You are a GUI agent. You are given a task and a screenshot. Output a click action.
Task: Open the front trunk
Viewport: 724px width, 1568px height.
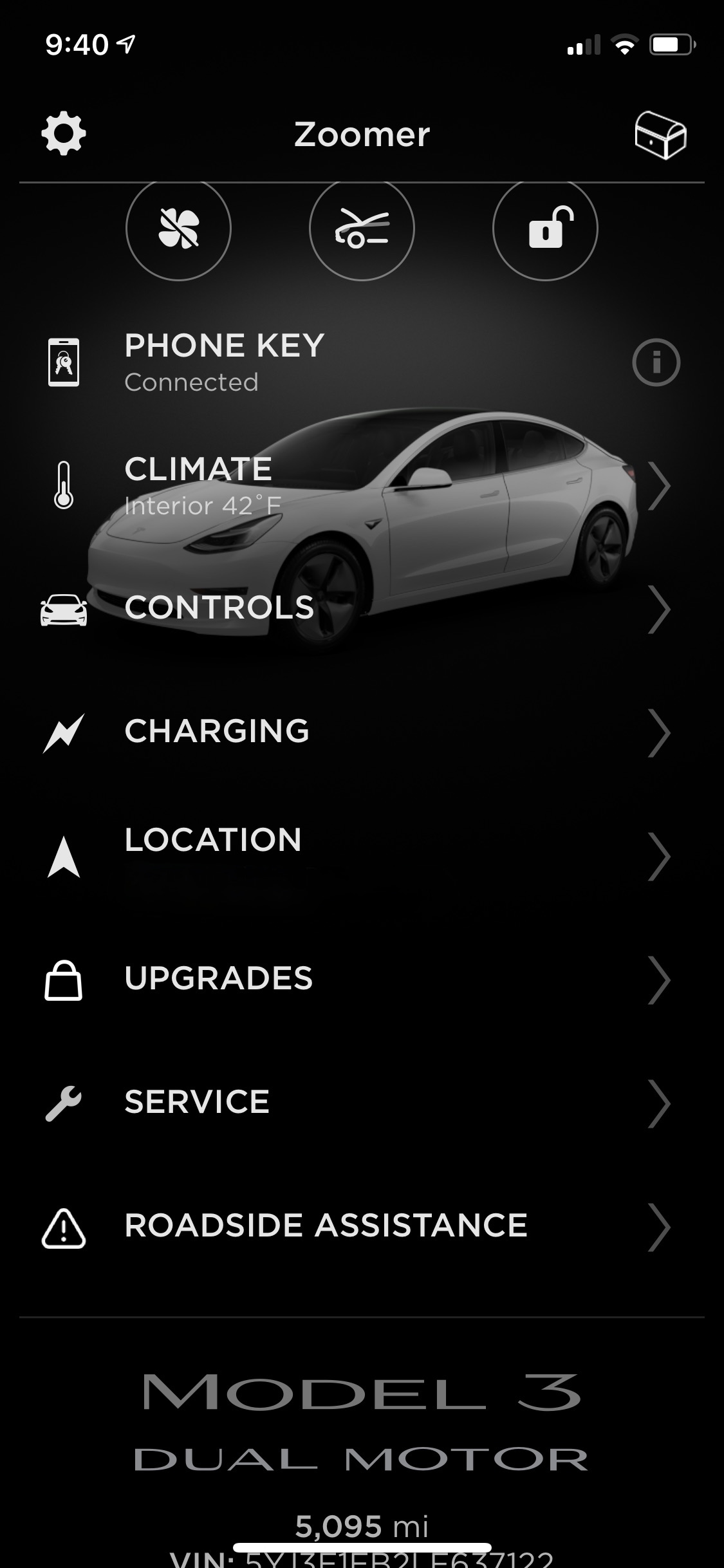[x=362, y=229]
